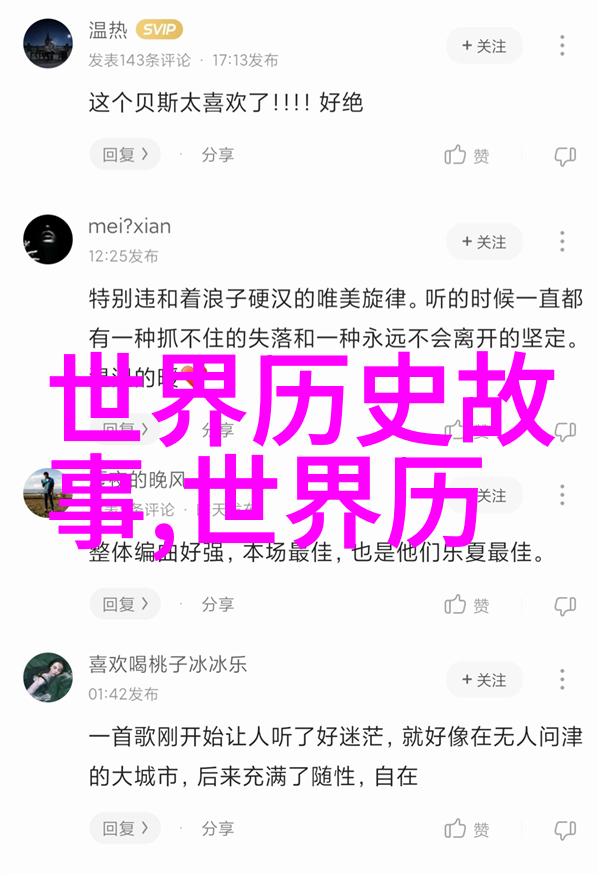The width and height of the screenshot is (600, 876).
Task: Open mei?xian's profile avatar
Action: pos(48,240)
